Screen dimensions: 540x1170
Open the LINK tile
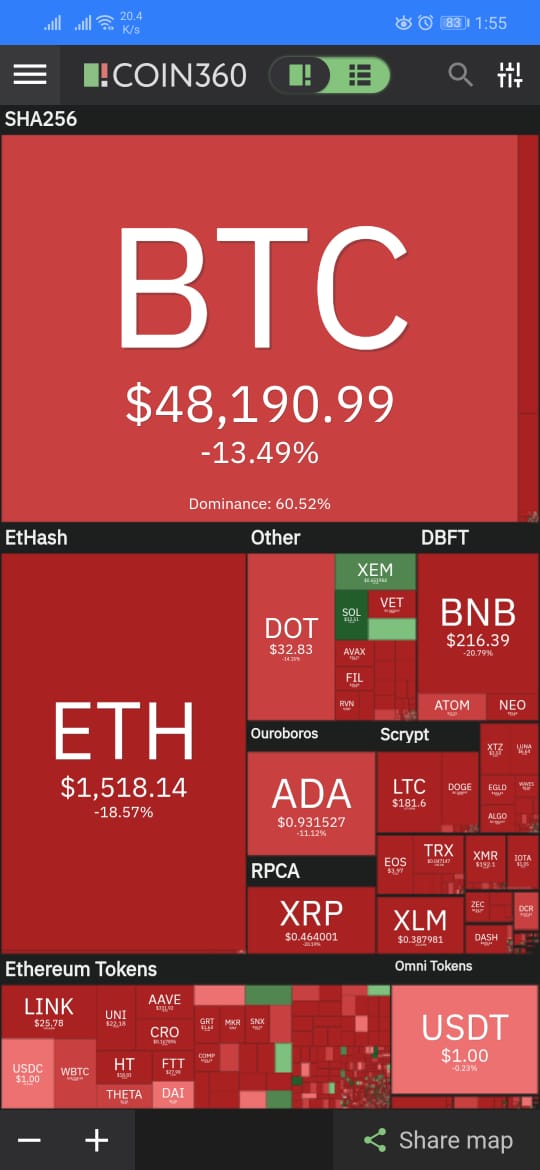48,1012
